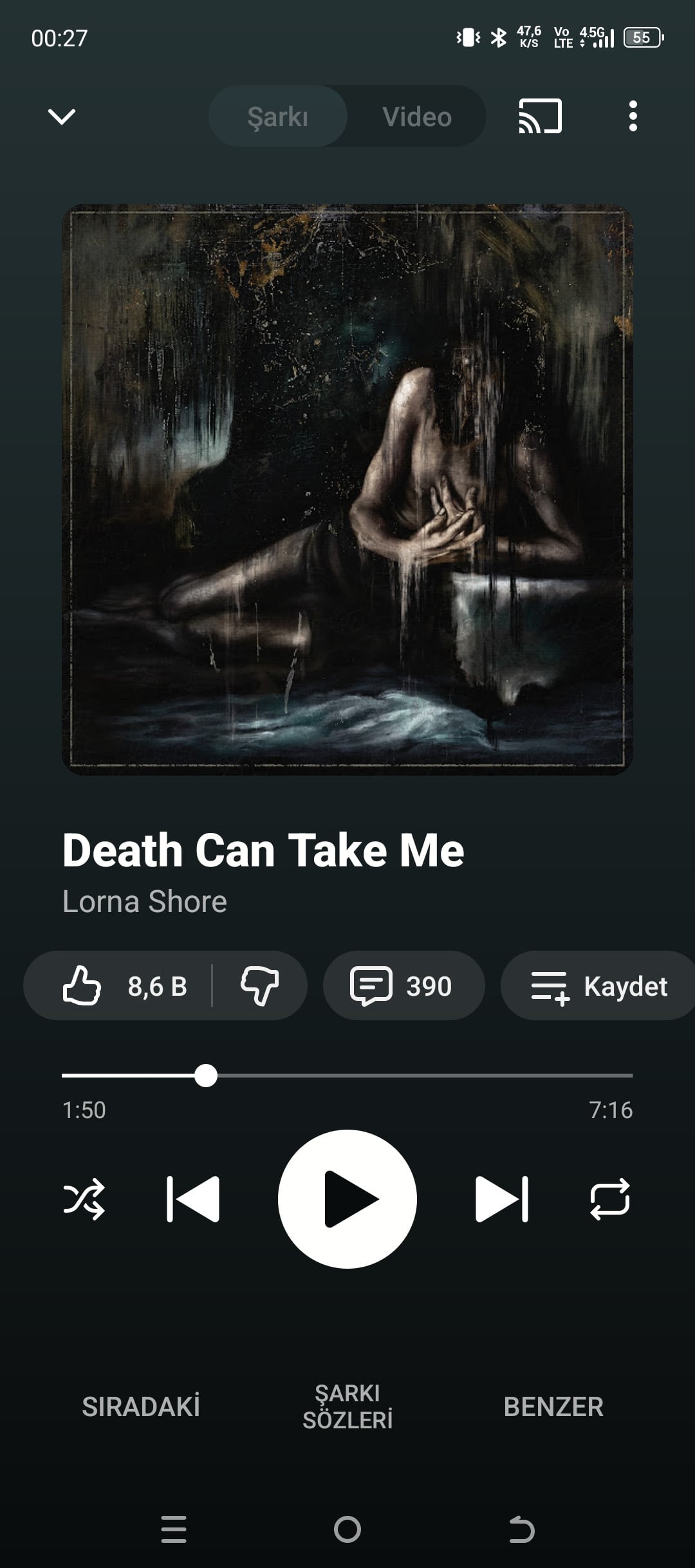Save song with the Kaydet button

pyautogui.click(x=598, y=985)
